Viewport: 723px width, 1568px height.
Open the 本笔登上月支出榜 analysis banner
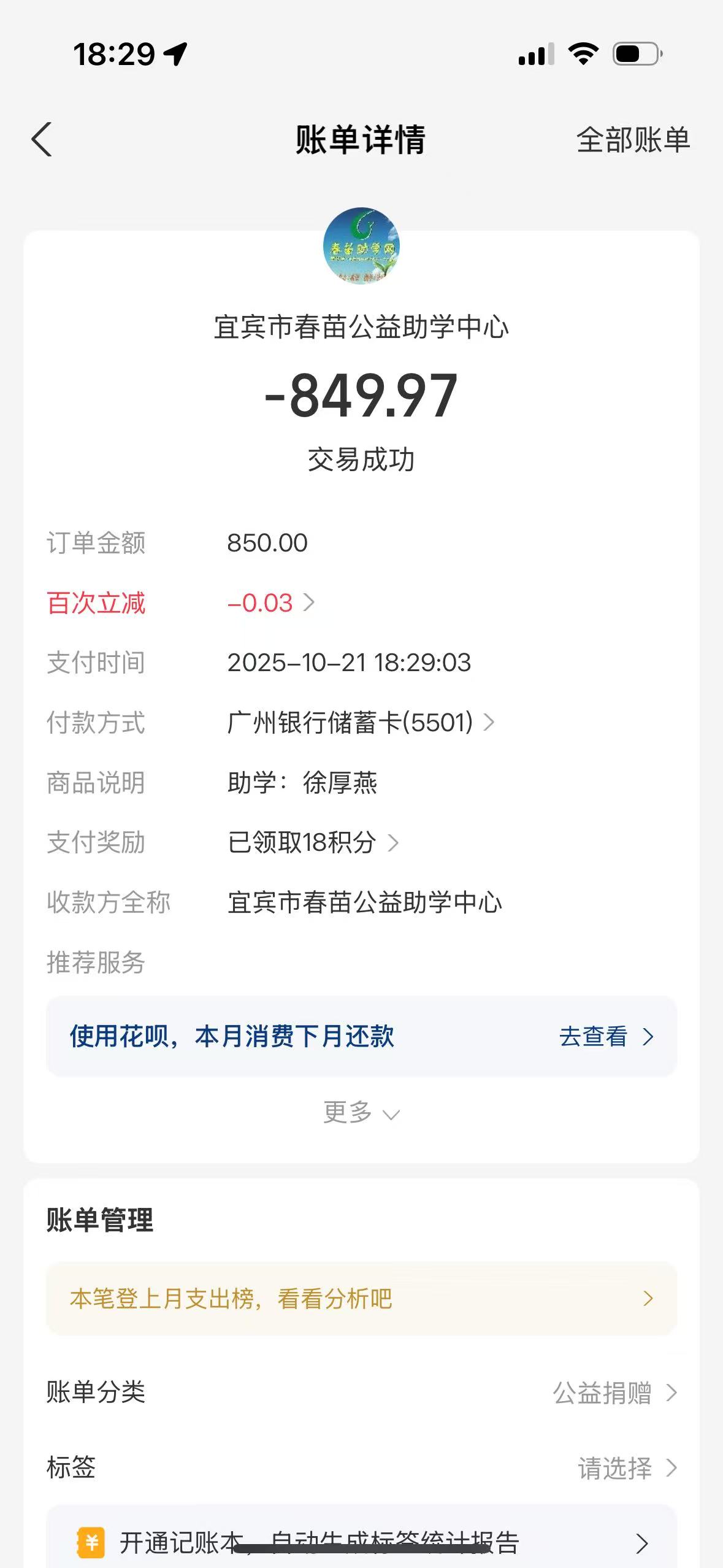point(361,1299)
